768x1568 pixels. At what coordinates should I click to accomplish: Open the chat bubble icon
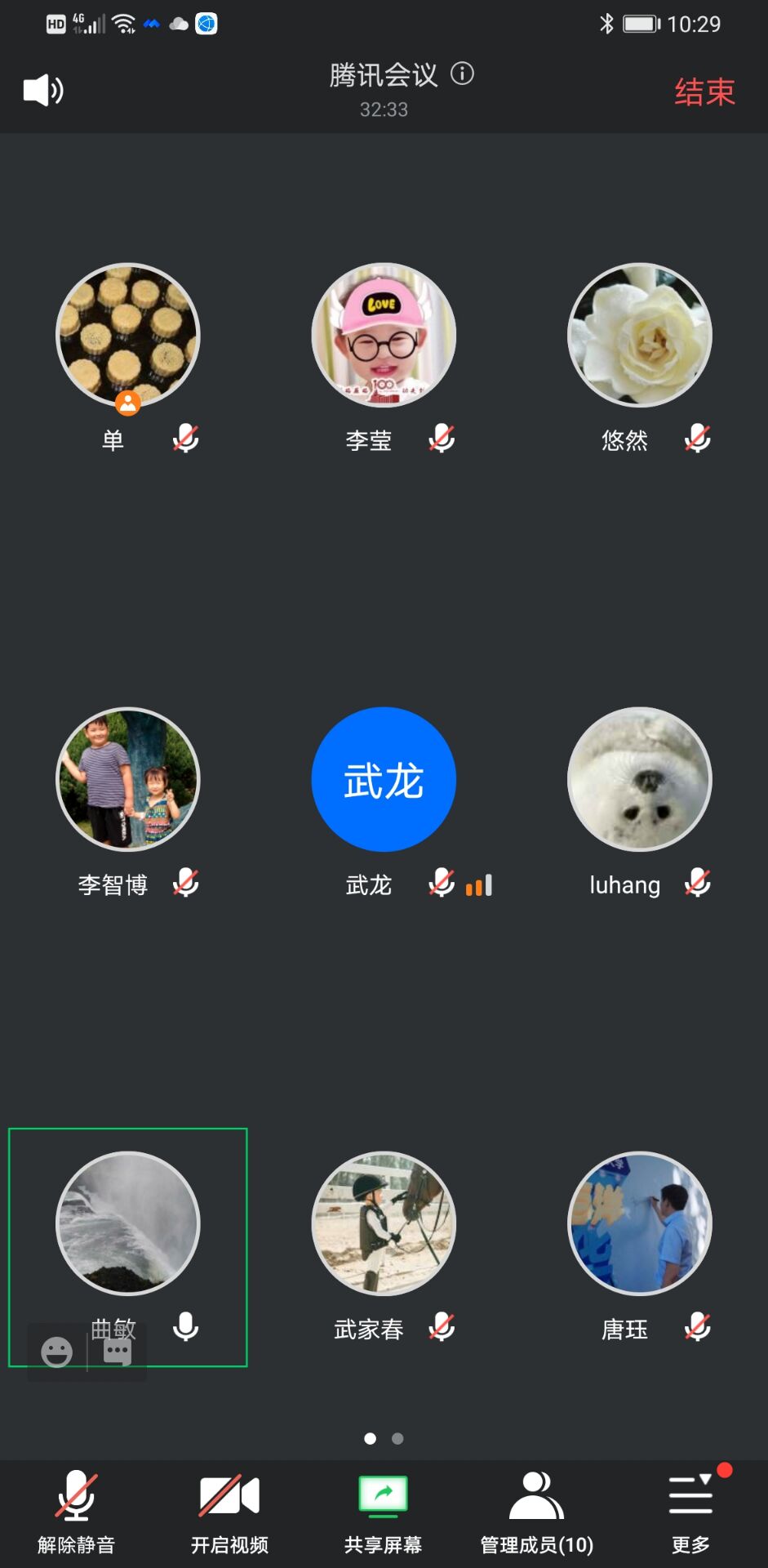coord(118,1352)
